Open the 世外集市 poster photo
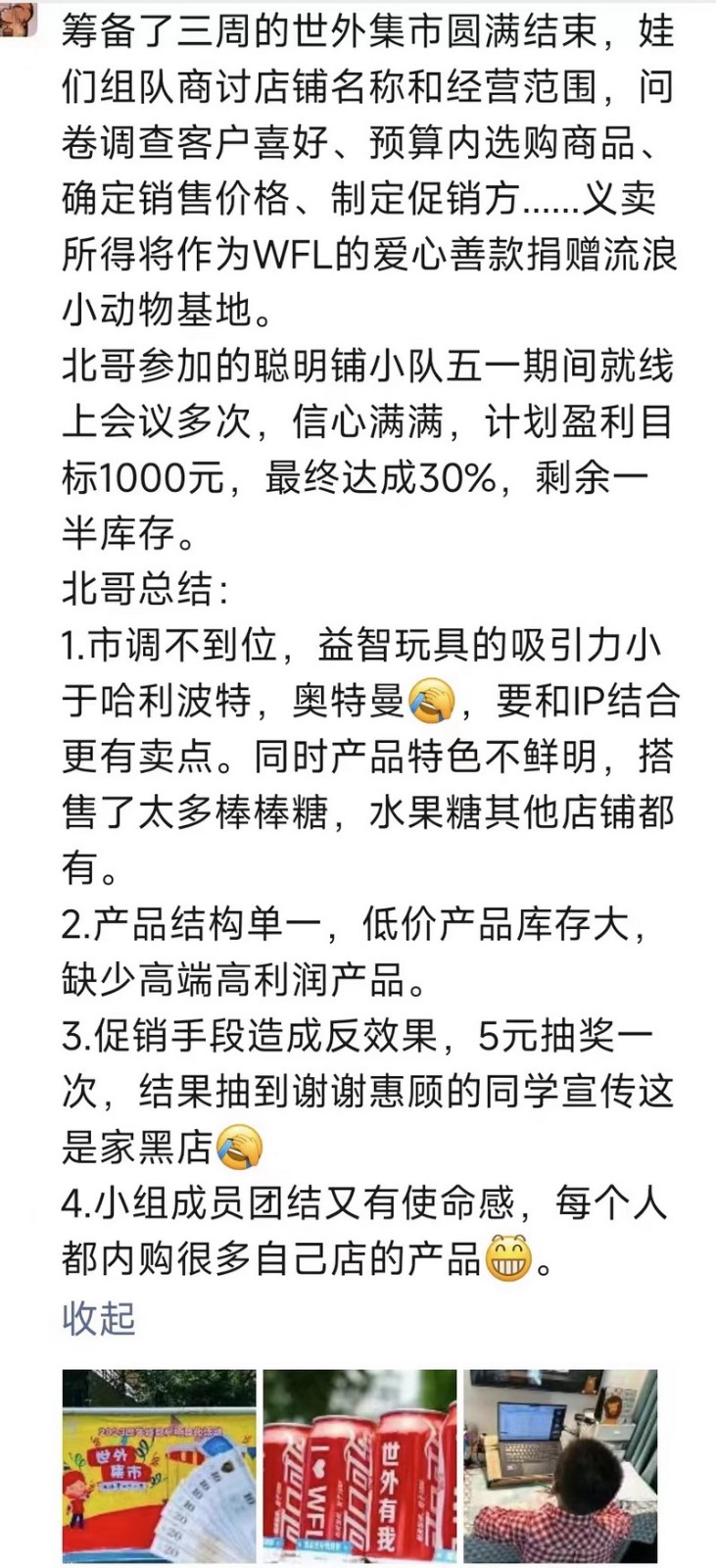The height and width of the screenshot is (1568, 716). (159, 1466)
